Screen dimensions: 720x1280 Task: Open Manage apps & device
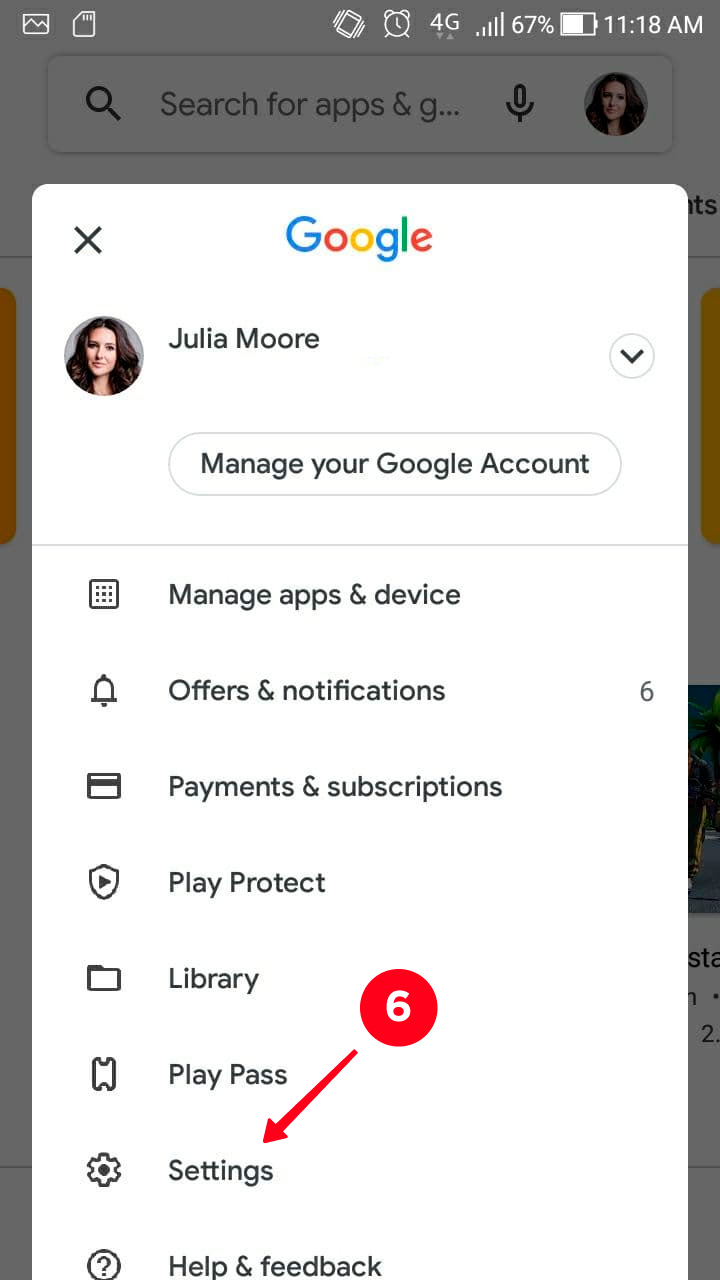(360, 595)
